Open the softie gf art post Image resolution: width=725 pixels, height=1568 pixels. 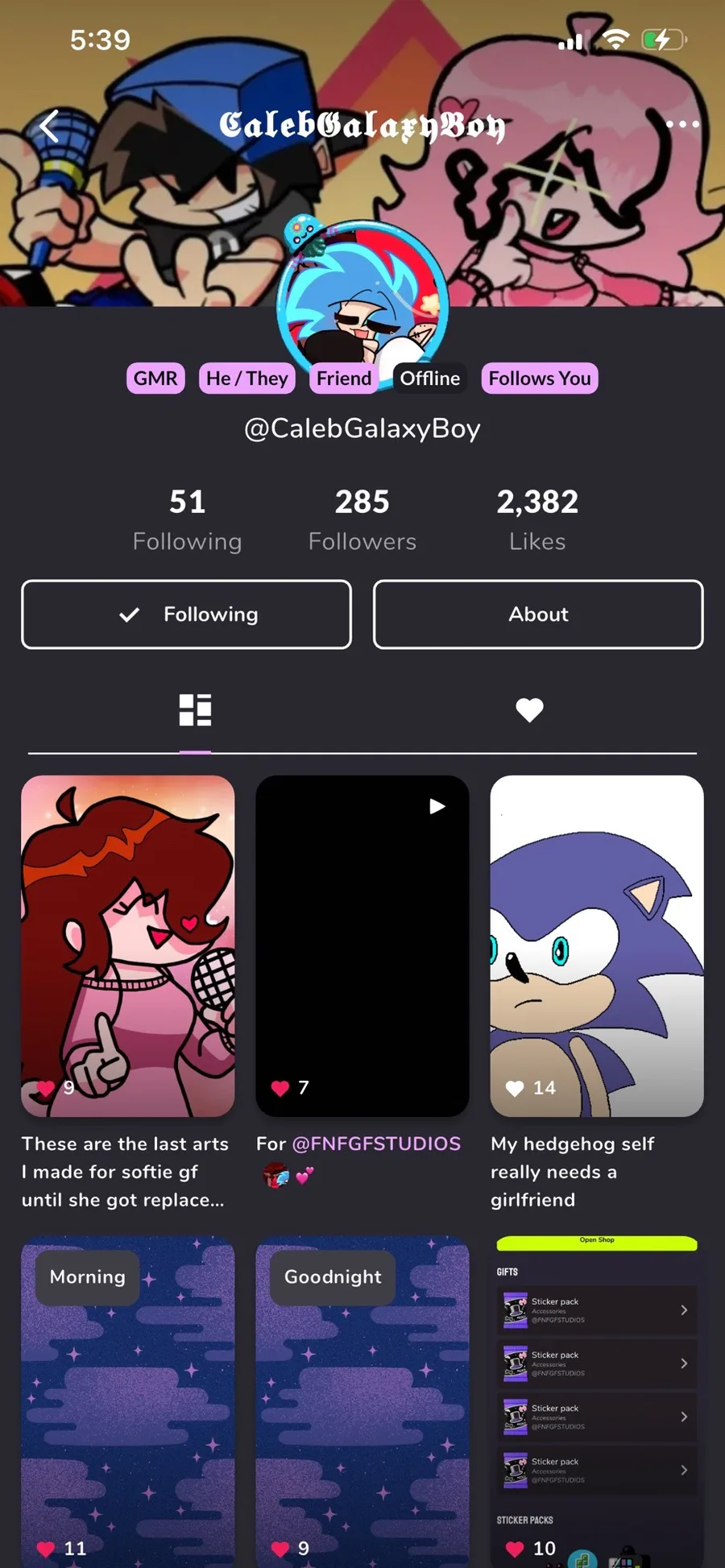pos(128,945)
